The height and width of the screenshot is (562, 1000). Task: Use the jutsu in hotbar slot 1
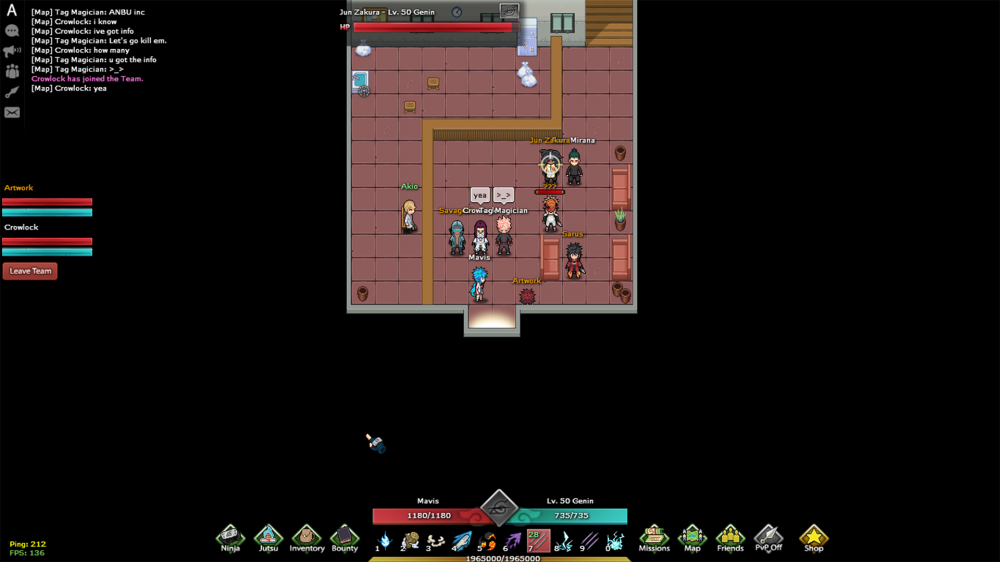(x=385, y=541)
